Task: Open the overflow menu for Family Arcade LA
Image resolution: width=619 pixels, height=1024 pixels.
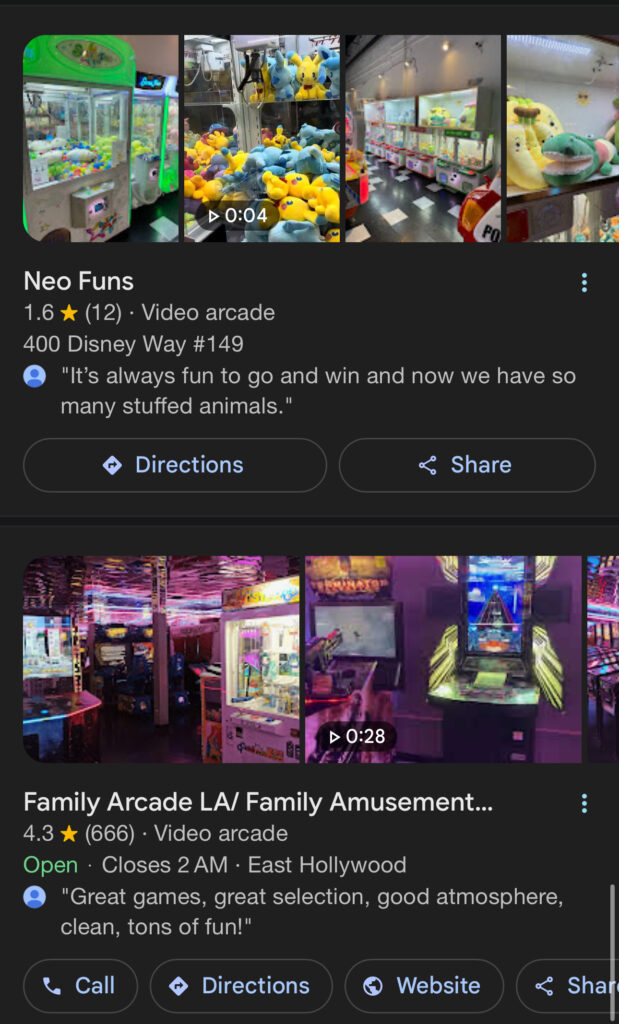Action: point(584,803)
